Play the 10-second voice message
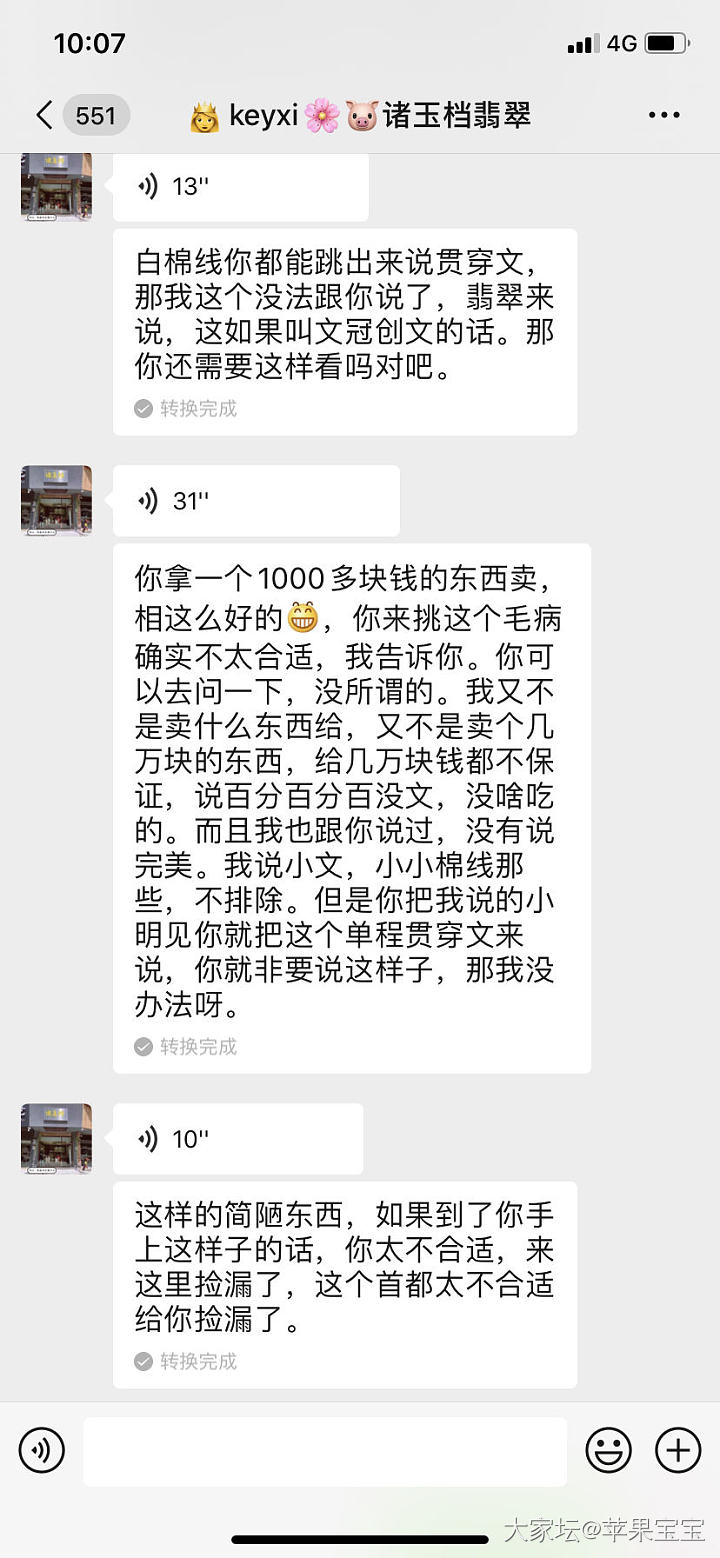The width and height of the screenshot is (720, 1558). tap(237, 1139)
